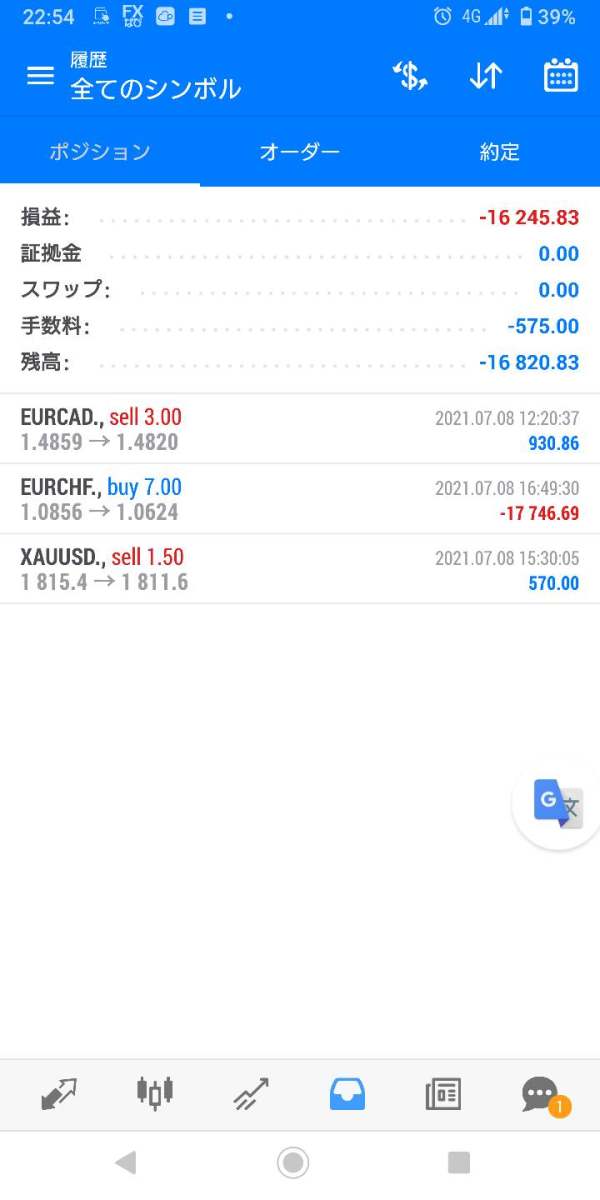Open the EURCAD sell 3.00 position
The height and width of the screenshot is (1200, 600).
[300, 429]
